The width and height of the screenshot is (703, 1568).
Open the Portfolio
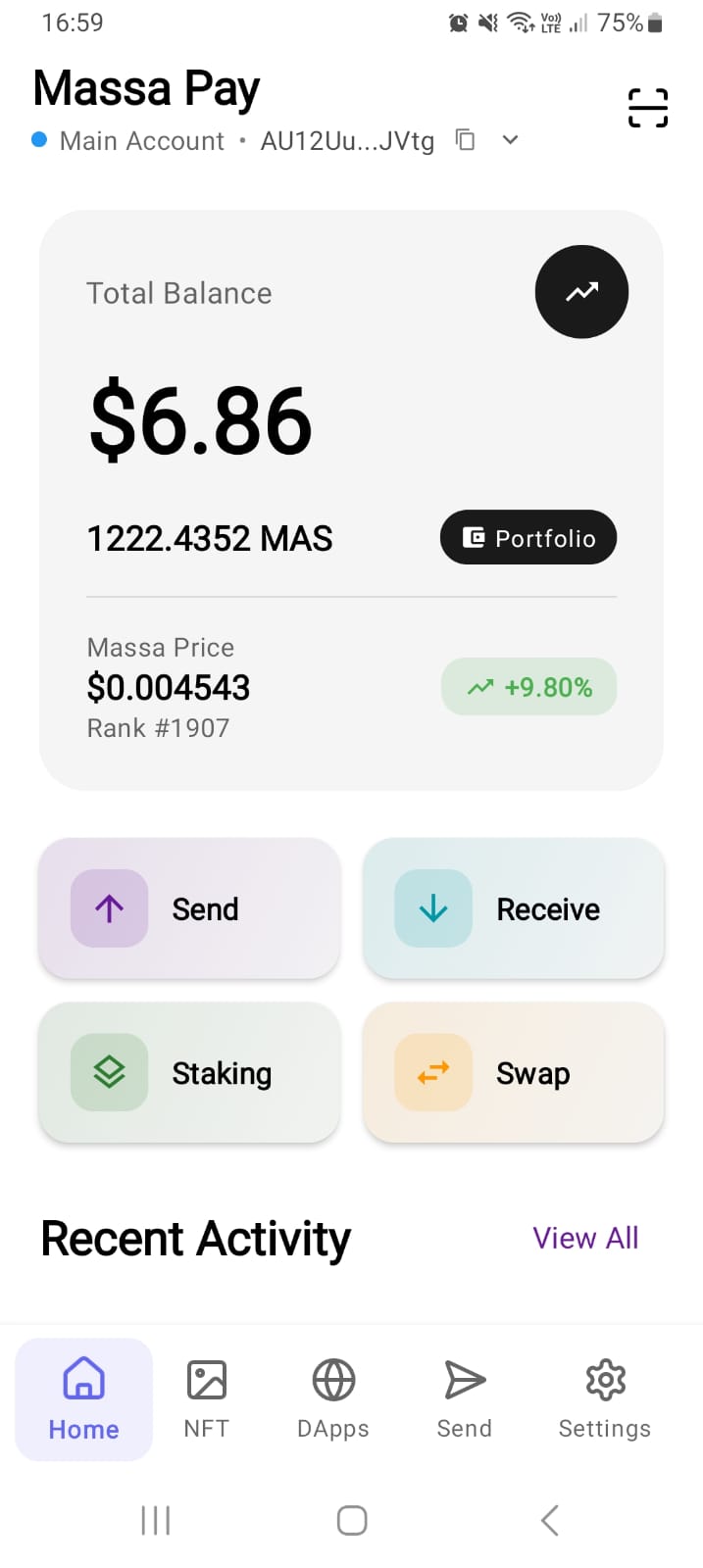tap(528, 538)
